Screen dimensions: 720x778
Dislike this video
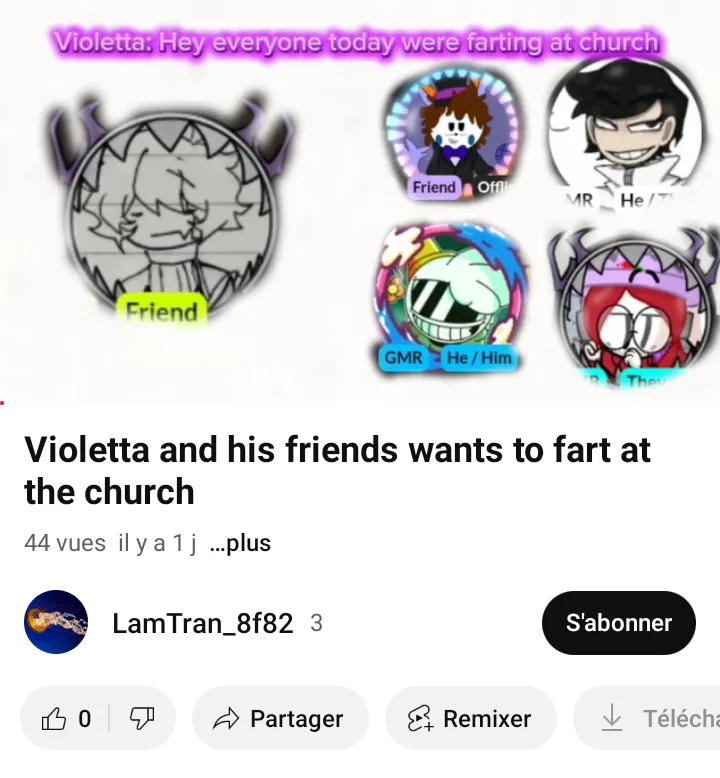pyautogui.click(x=143, y=718)
